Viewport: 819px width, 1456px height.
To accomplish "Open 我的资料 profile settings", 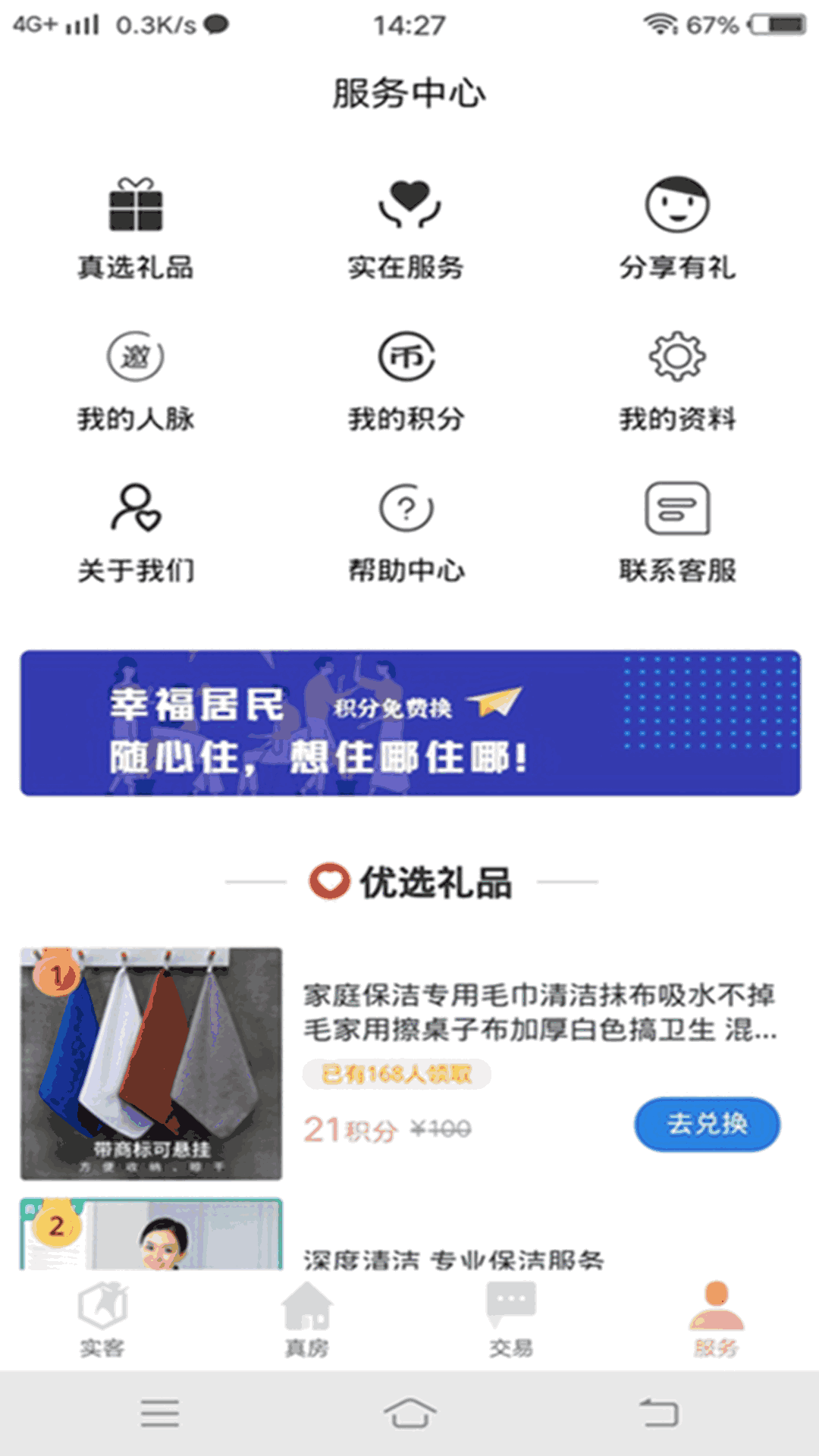I will click(x=677, y=381).
